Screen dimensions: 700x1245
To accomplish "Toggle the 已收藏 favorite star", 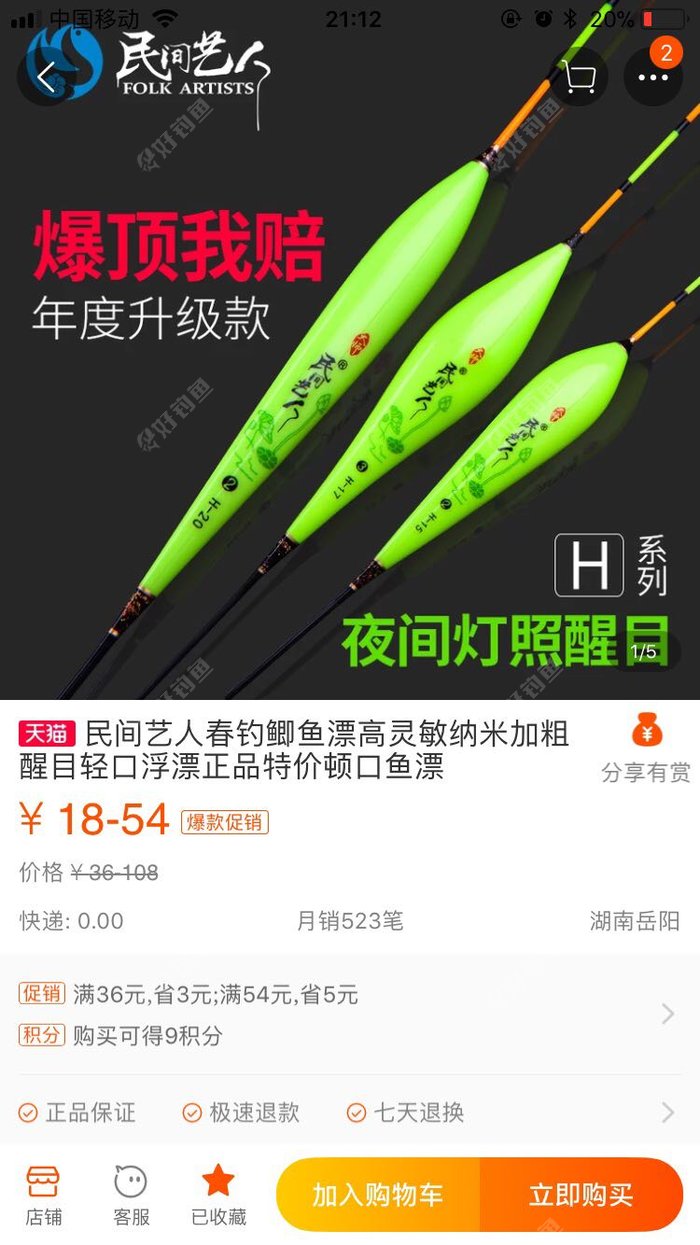I will 218,1195.
